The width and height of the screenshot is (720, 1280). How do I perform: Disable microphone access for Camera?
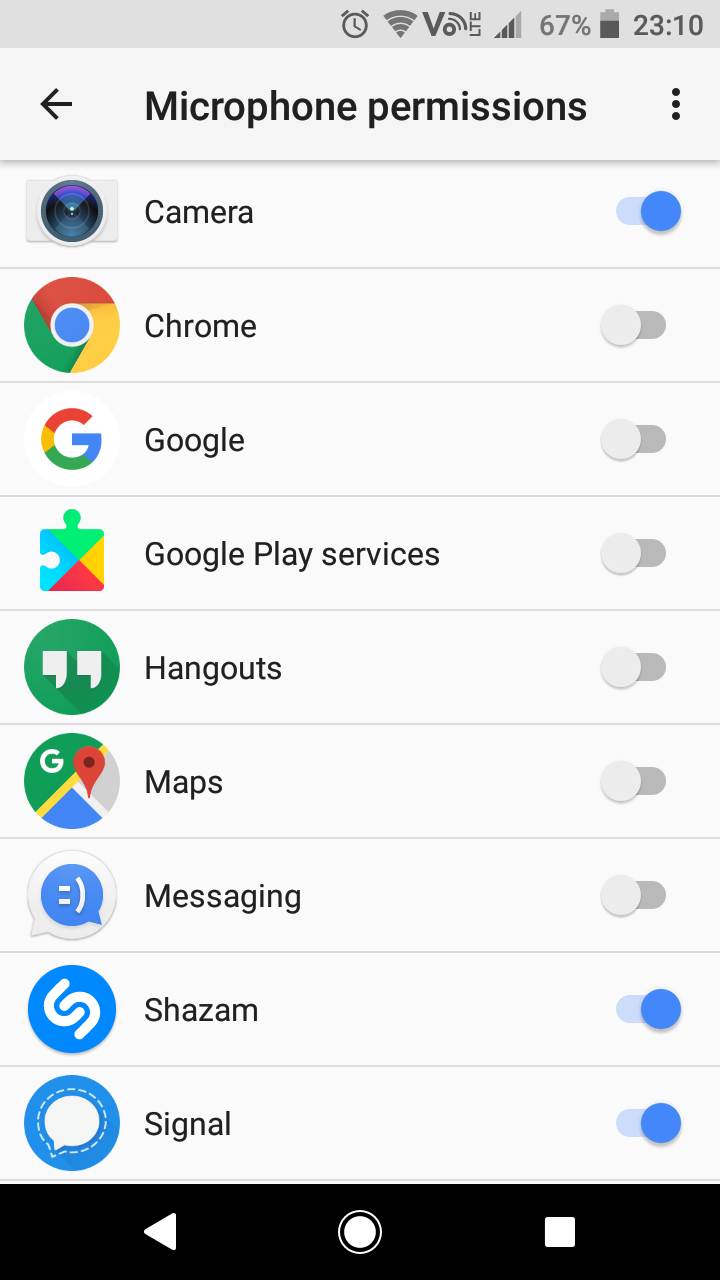click(x=648, y=212)
